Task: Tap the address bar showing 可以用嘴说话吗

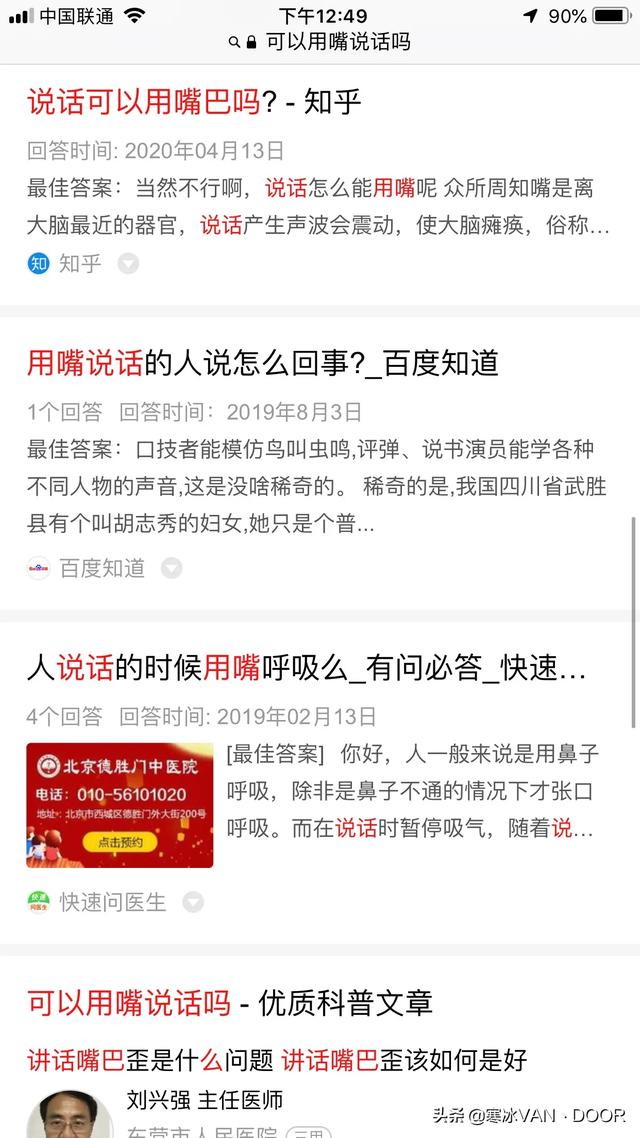Action: click(320, 42)
